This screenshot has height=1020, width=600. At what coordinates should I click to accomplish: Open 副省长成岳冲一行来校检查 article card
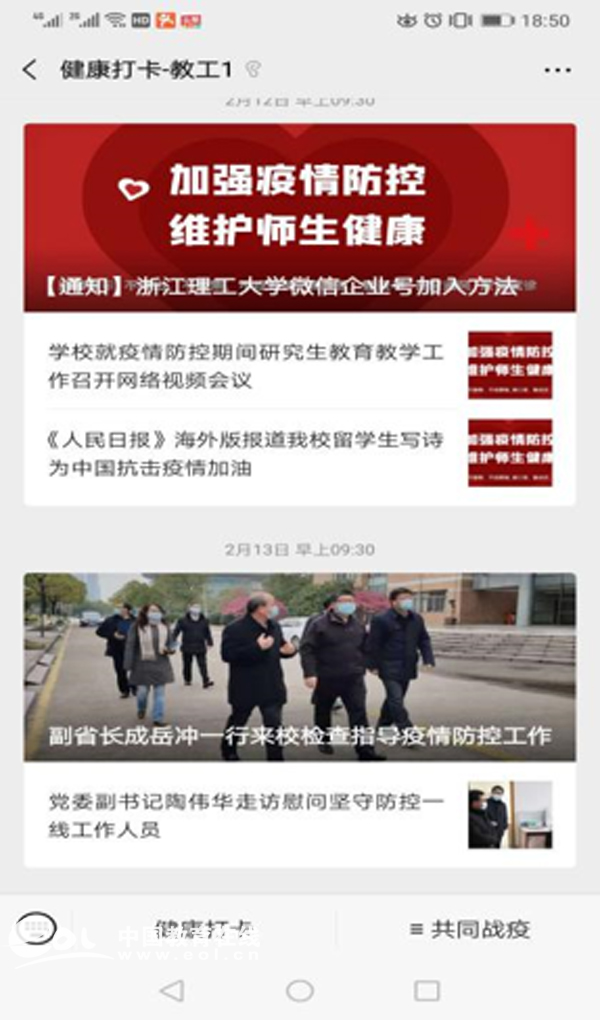[x=299, y=667]
